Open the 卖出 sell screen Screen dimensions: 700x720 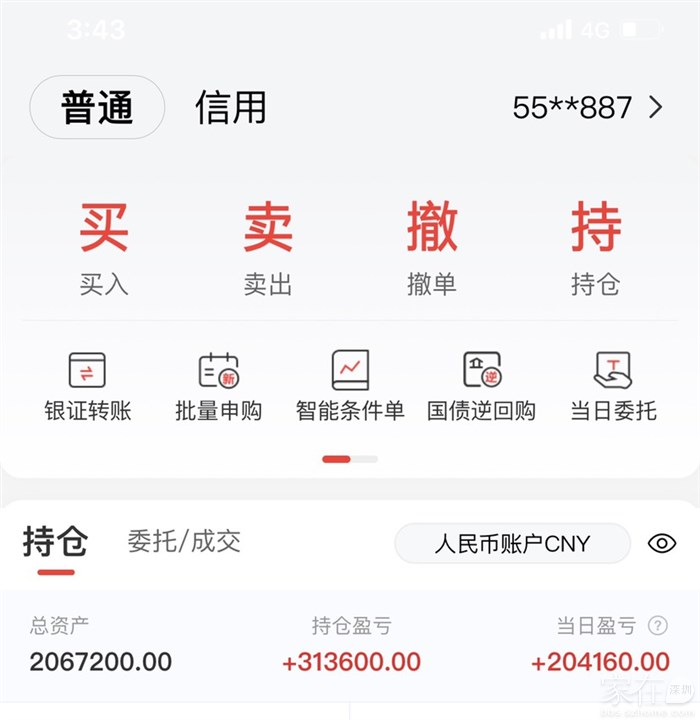click(x=268, y=247)
